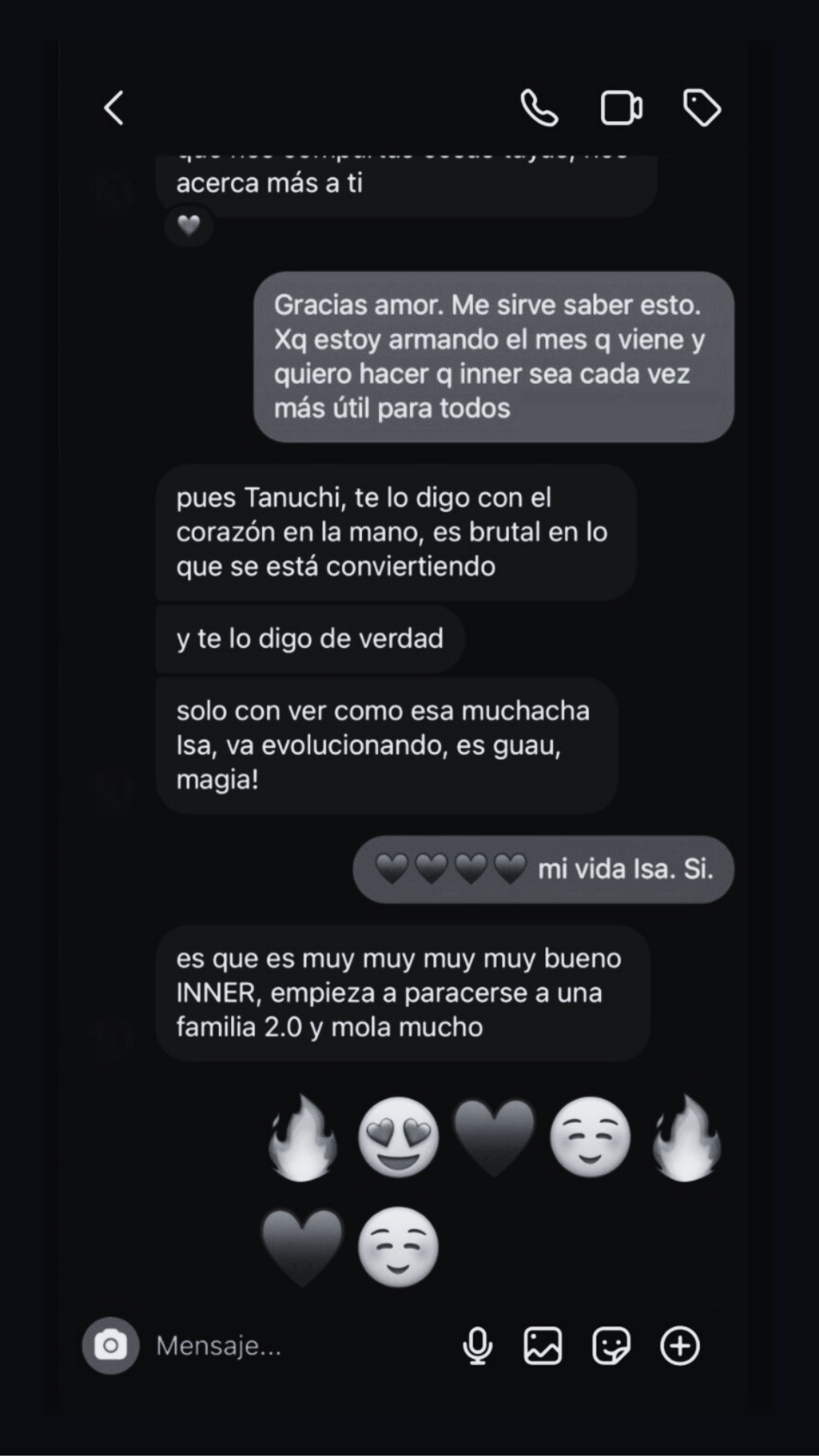The image size is (819, 1456).
Task: Go back to the chat list
Action: [x=115, y=108]
